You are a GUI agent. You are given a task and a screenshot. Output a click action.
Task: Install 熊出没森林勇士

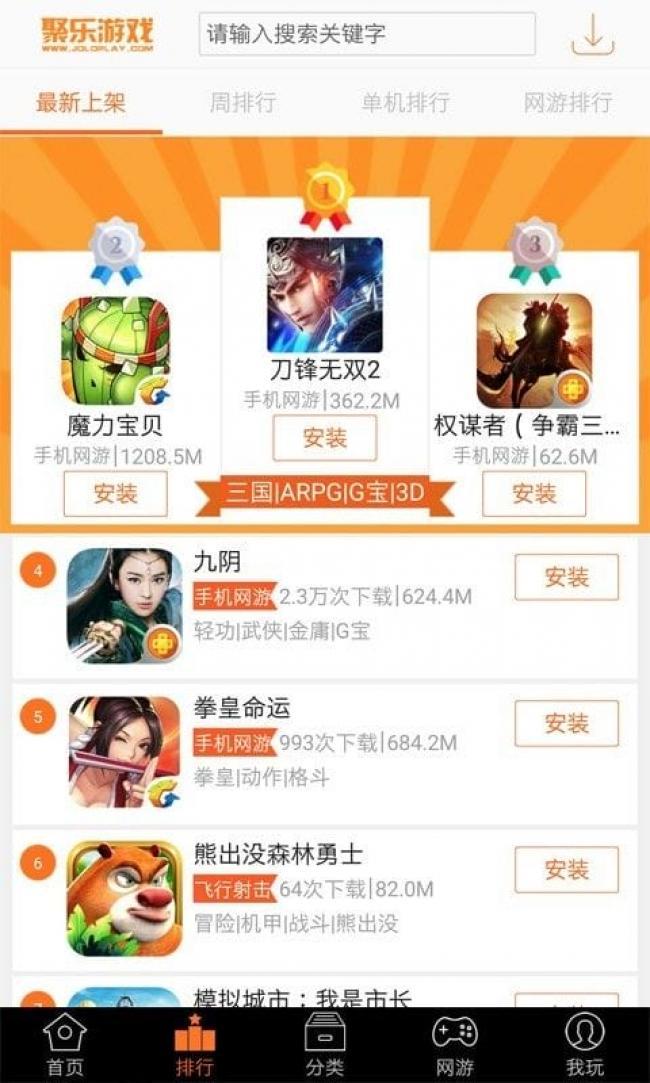pos(566,869)
